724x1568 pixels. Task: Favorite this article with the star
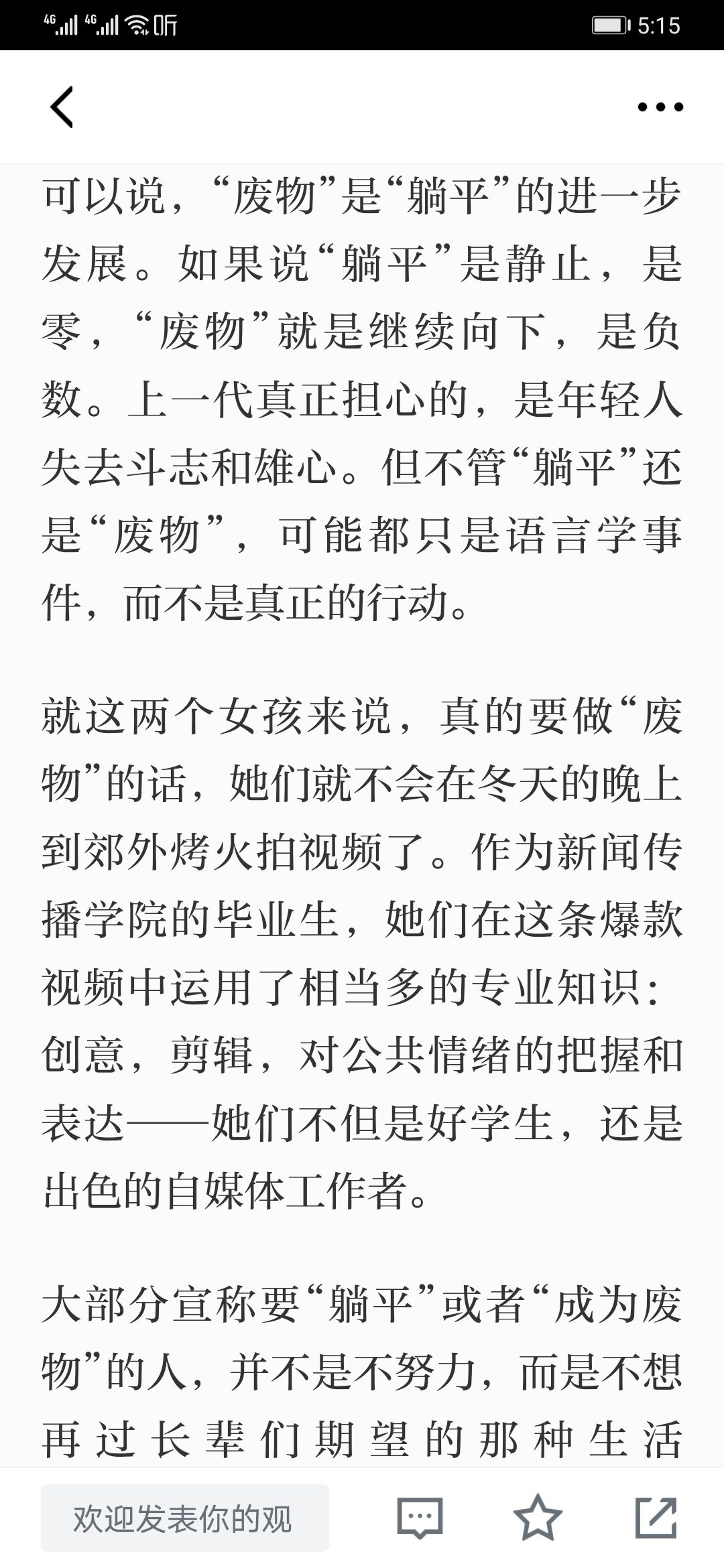pos(538,1517)
